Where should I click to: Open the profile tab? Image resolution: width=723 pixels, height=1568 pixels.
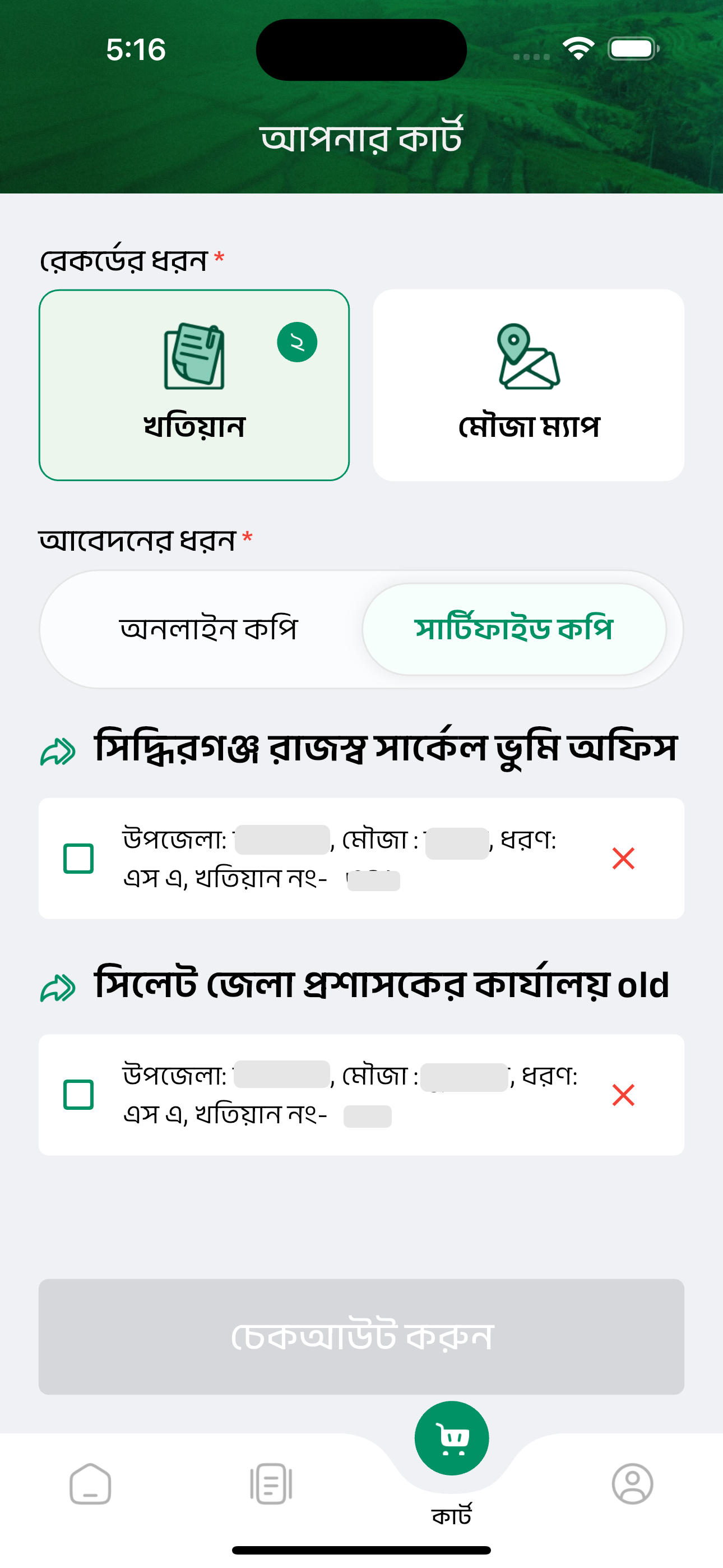click(632, 1484)
